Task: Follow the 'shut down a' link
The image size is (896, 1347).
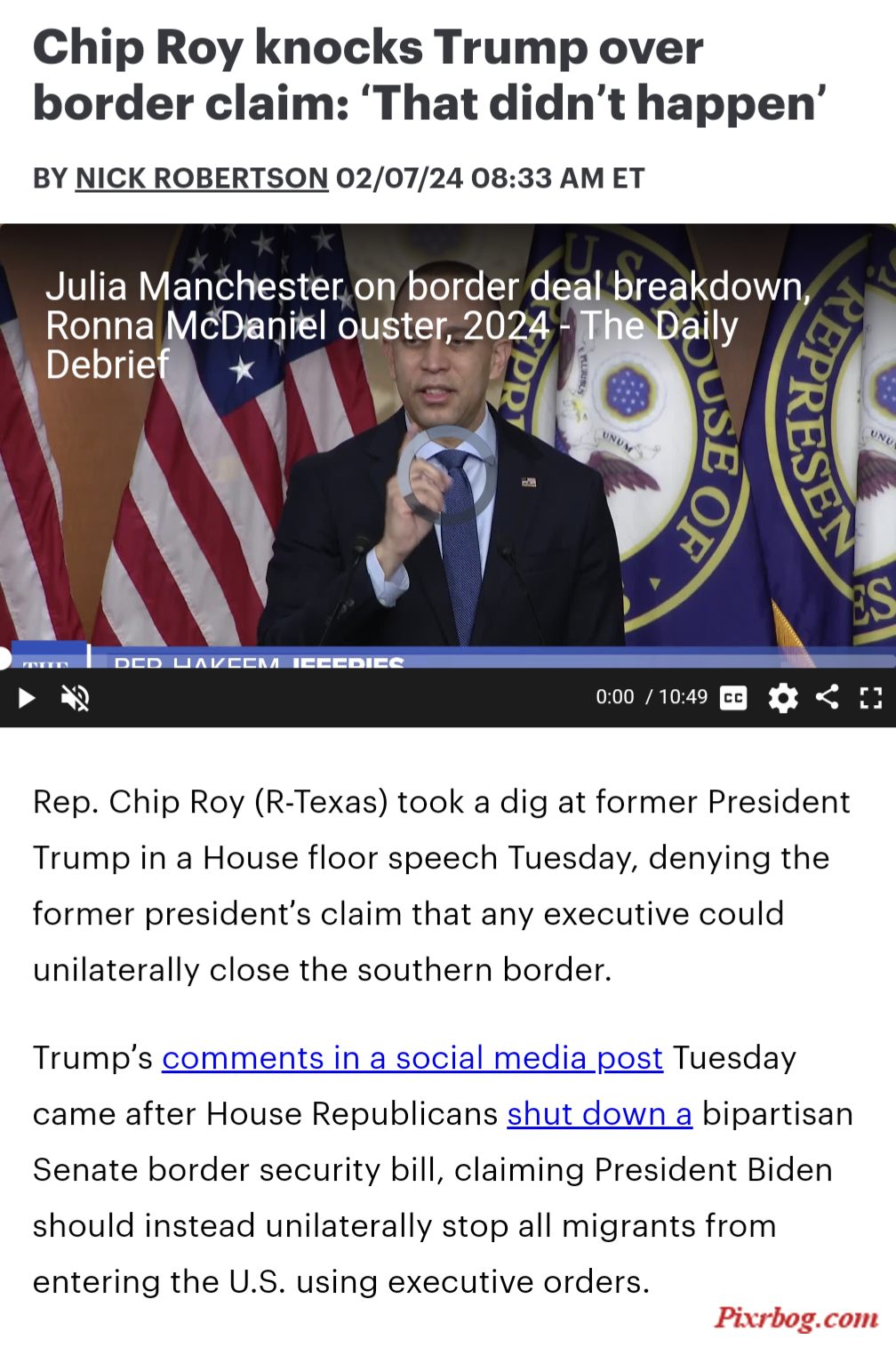Action: click(x=599, y=1114)
